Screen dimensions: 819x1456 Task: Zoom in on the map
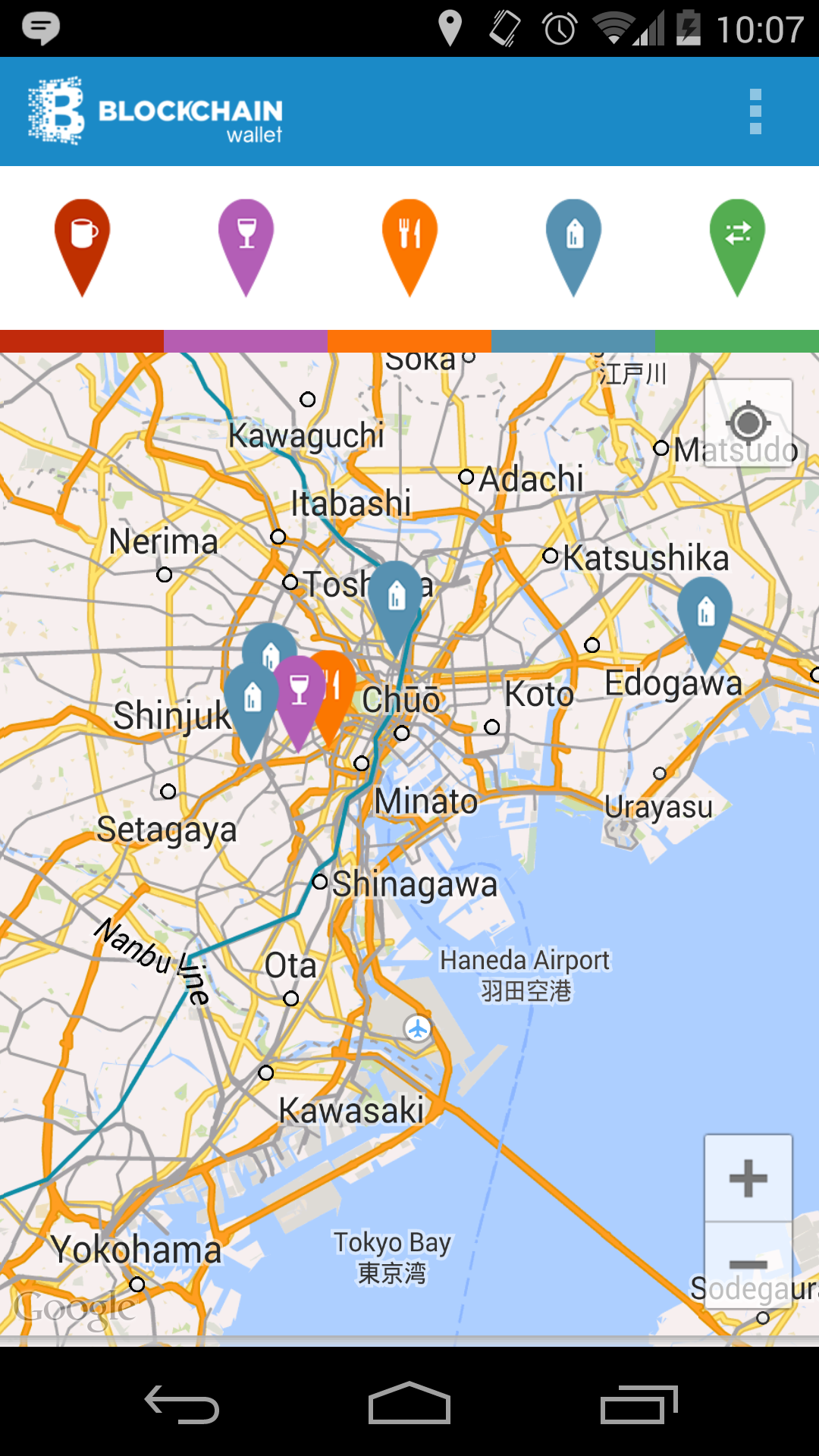tap(748, 1178)
